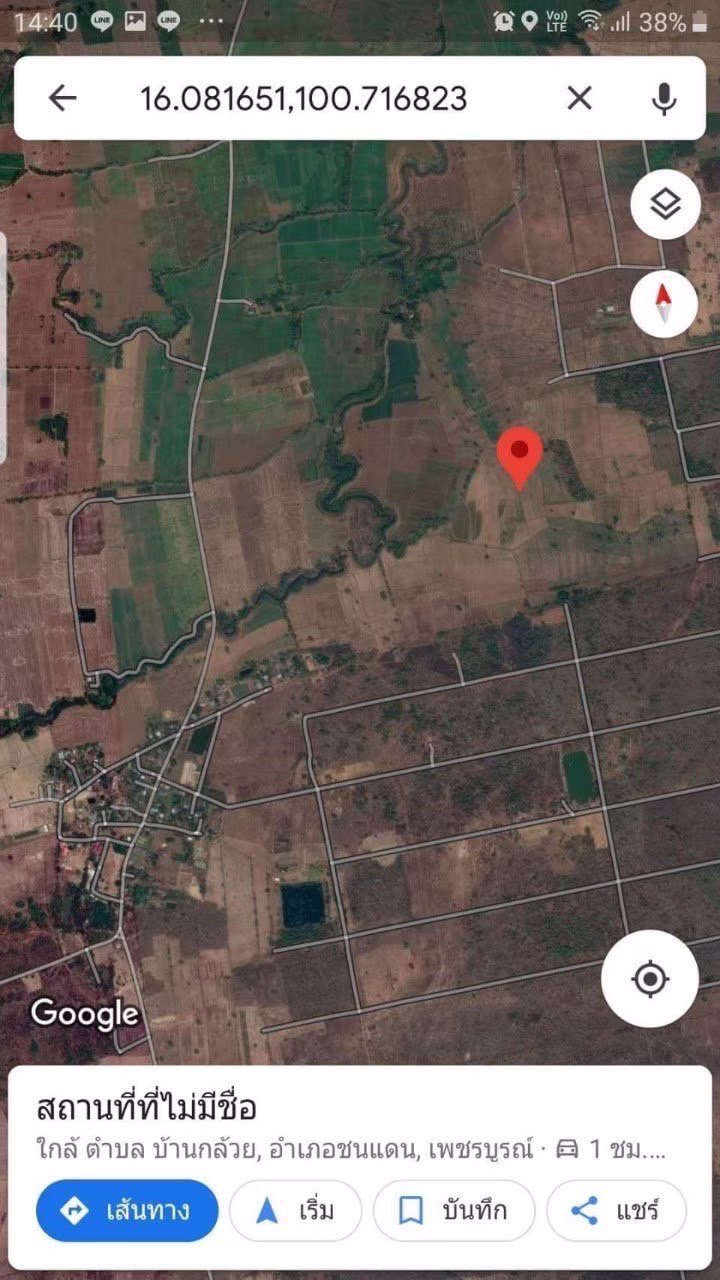Reset map orientation with the compass
720x1280 pixels.
click(x=665, y=302)
